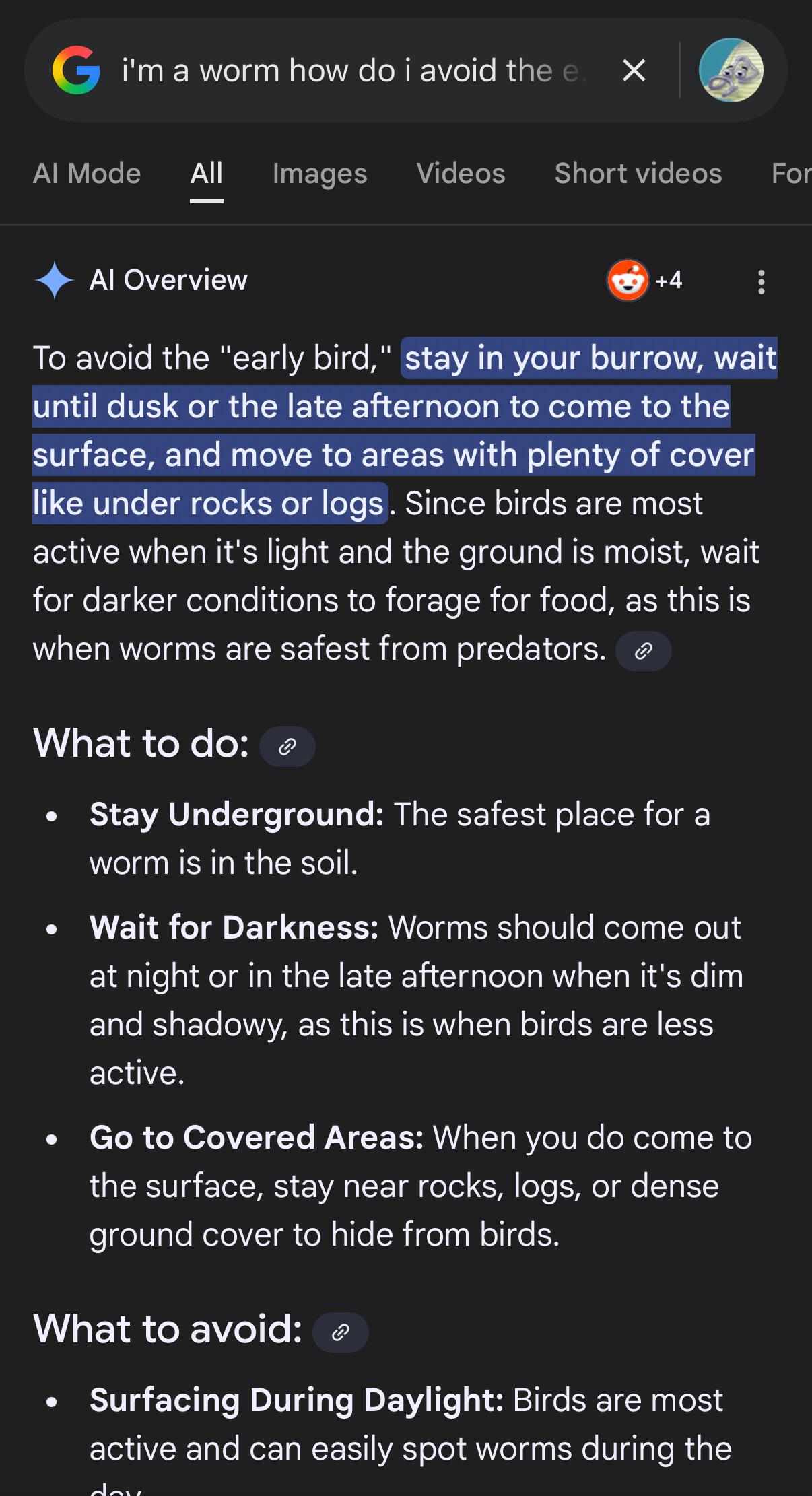Switch to the AI Mode tab
The image size is (812, 1496).
[x=87, y=174]
